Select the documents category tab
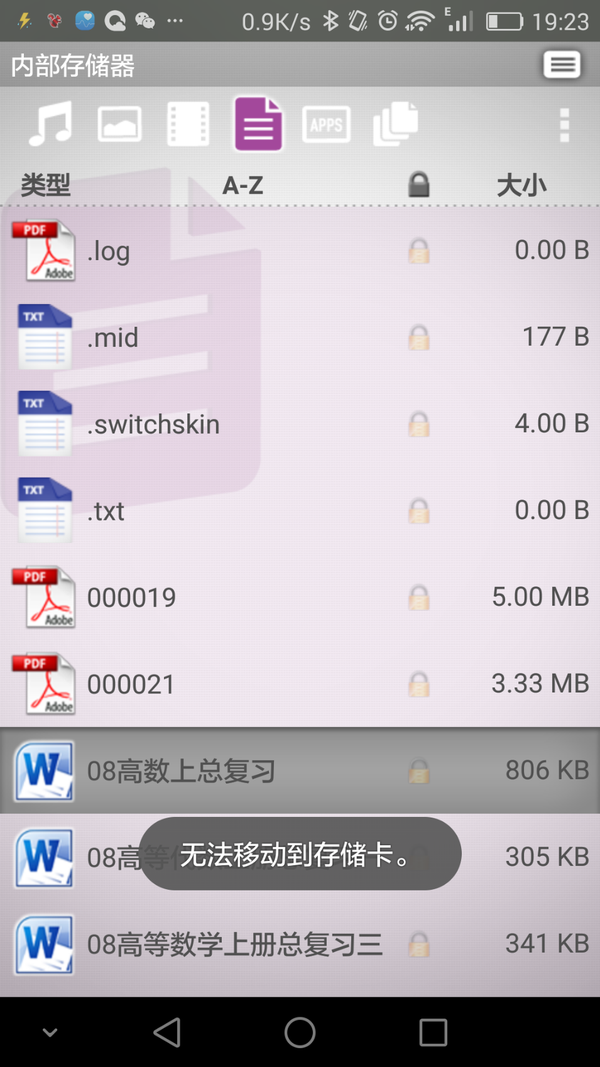Viewport: 600px width, 1067px height. pyautogui.click(x=258, y=124)
